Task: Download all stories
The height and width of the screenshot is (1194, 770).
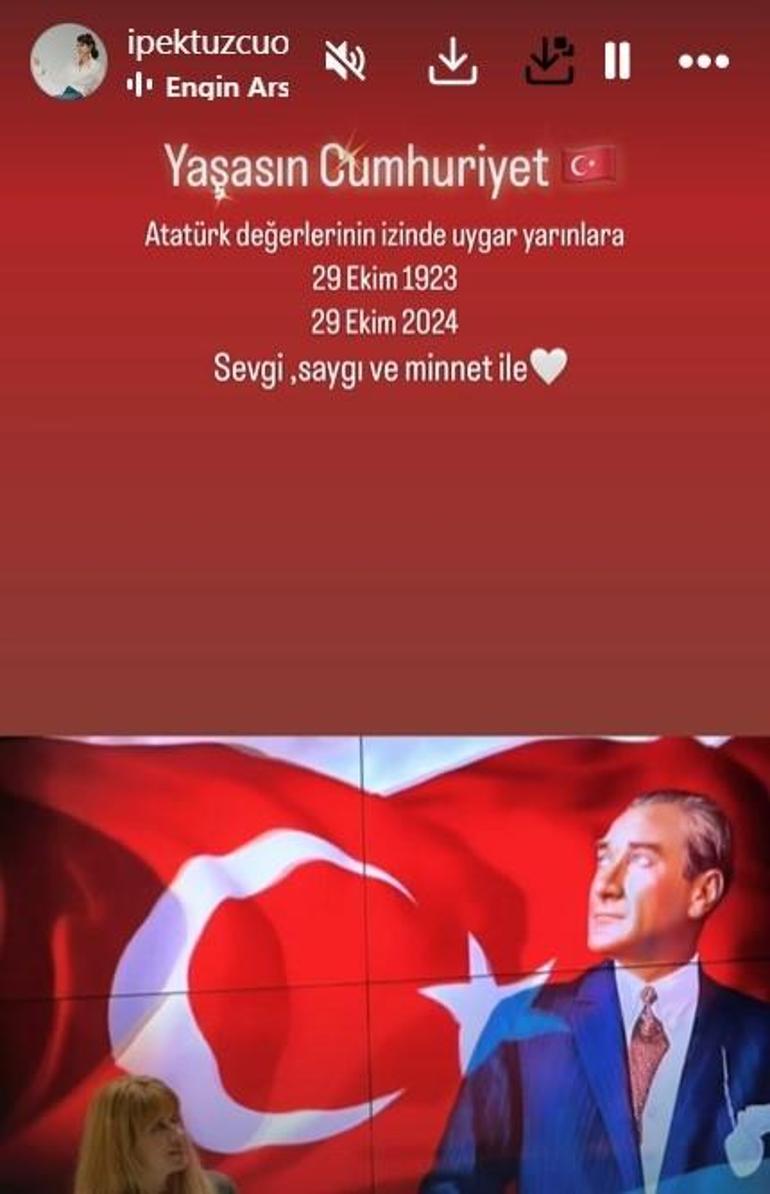Action: click(549, 62)
